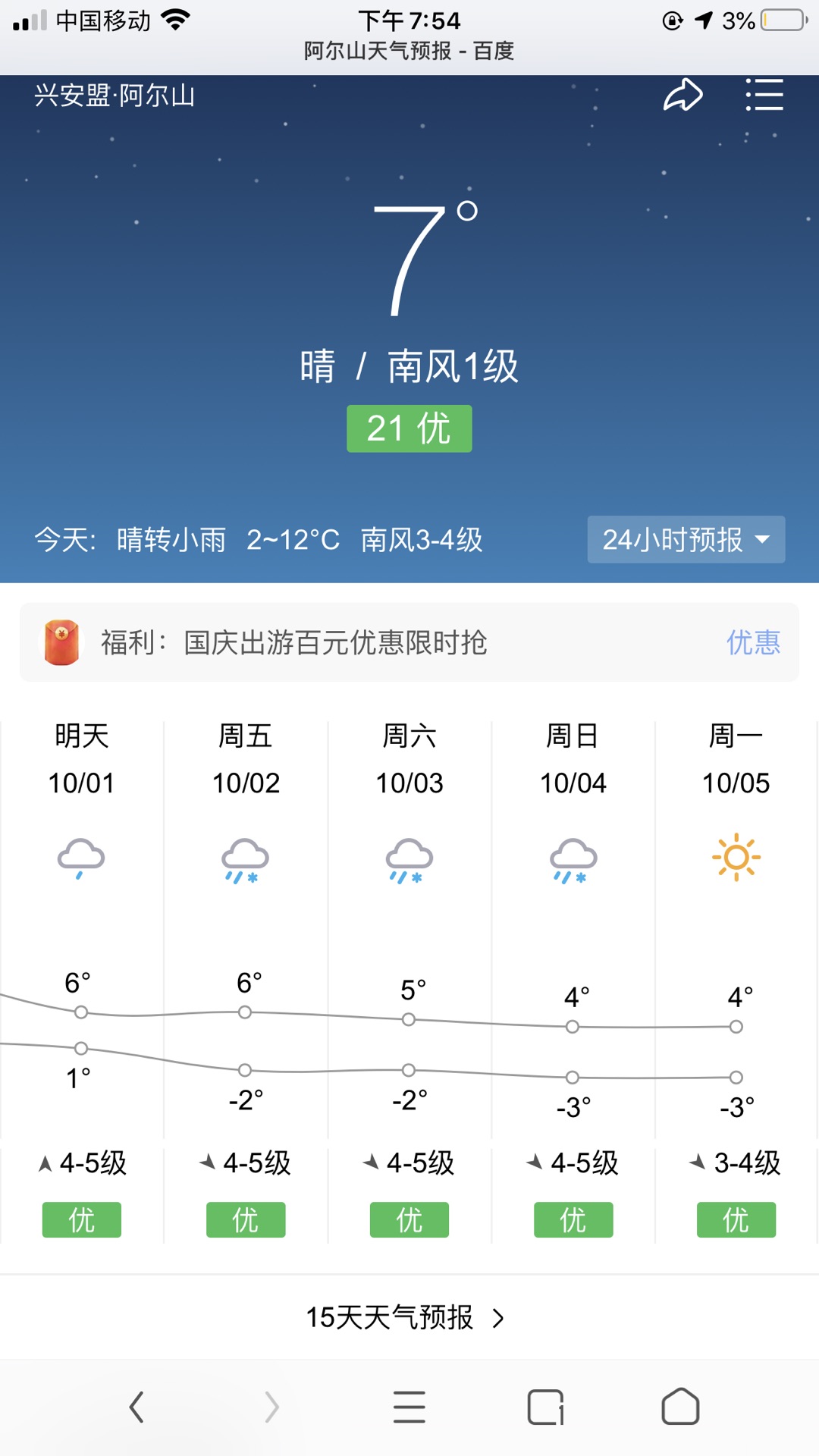Expand the 24小时预报 dropdown
The image size is (819, 1456).
[x=686, y=539]
